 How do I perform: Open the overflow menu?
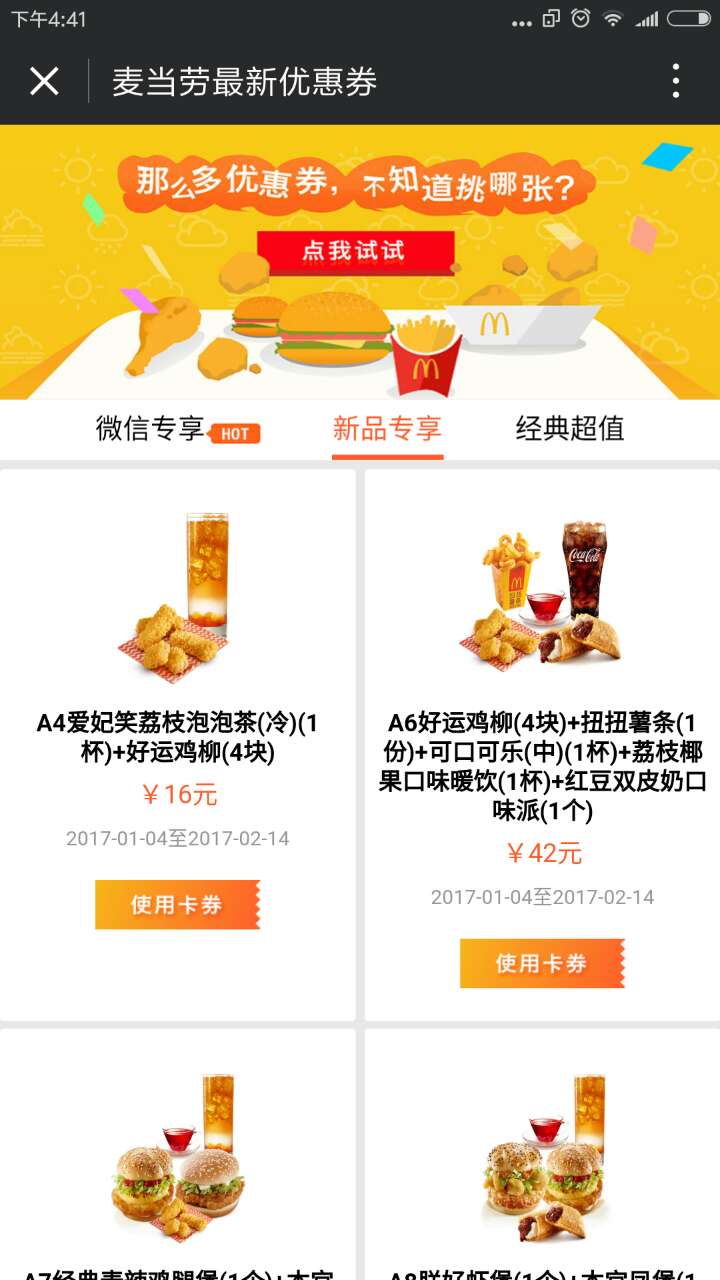(676, 81)
